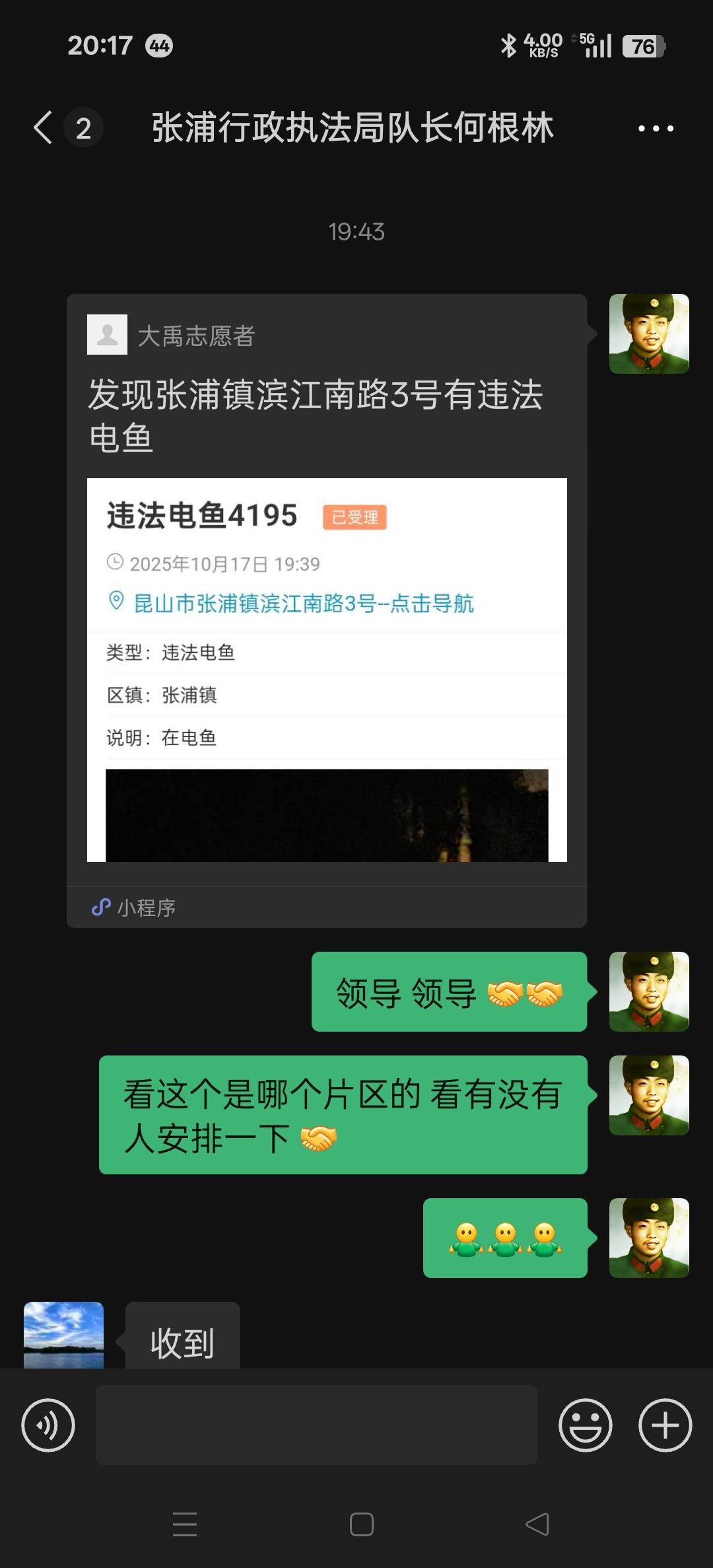
Task: Open the emoji sticker panel
Action: [585, 1425]
